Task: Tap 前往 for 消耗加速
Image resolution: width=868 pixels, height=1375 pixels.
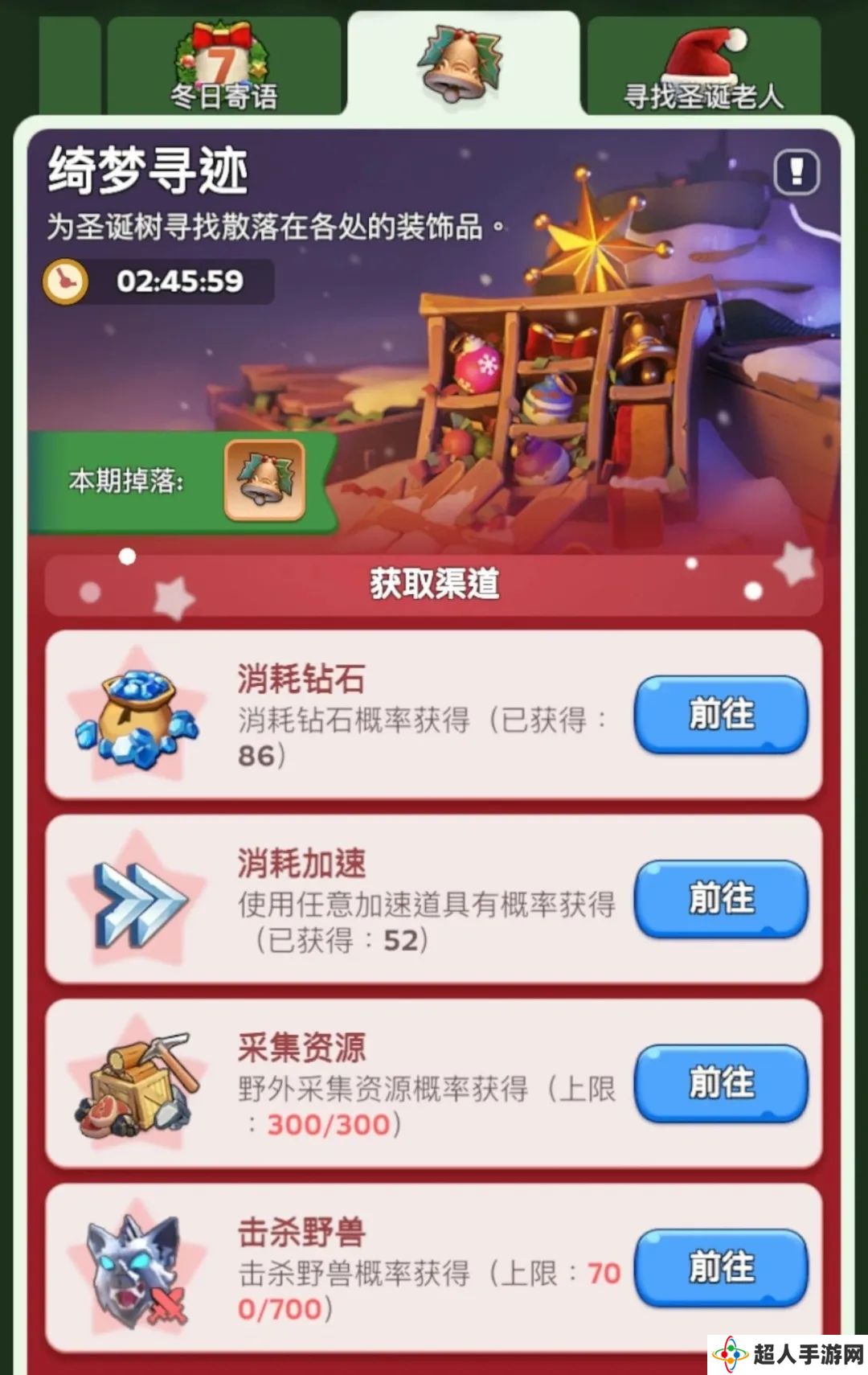Action: pyautogui.click(x=721, y=898)
